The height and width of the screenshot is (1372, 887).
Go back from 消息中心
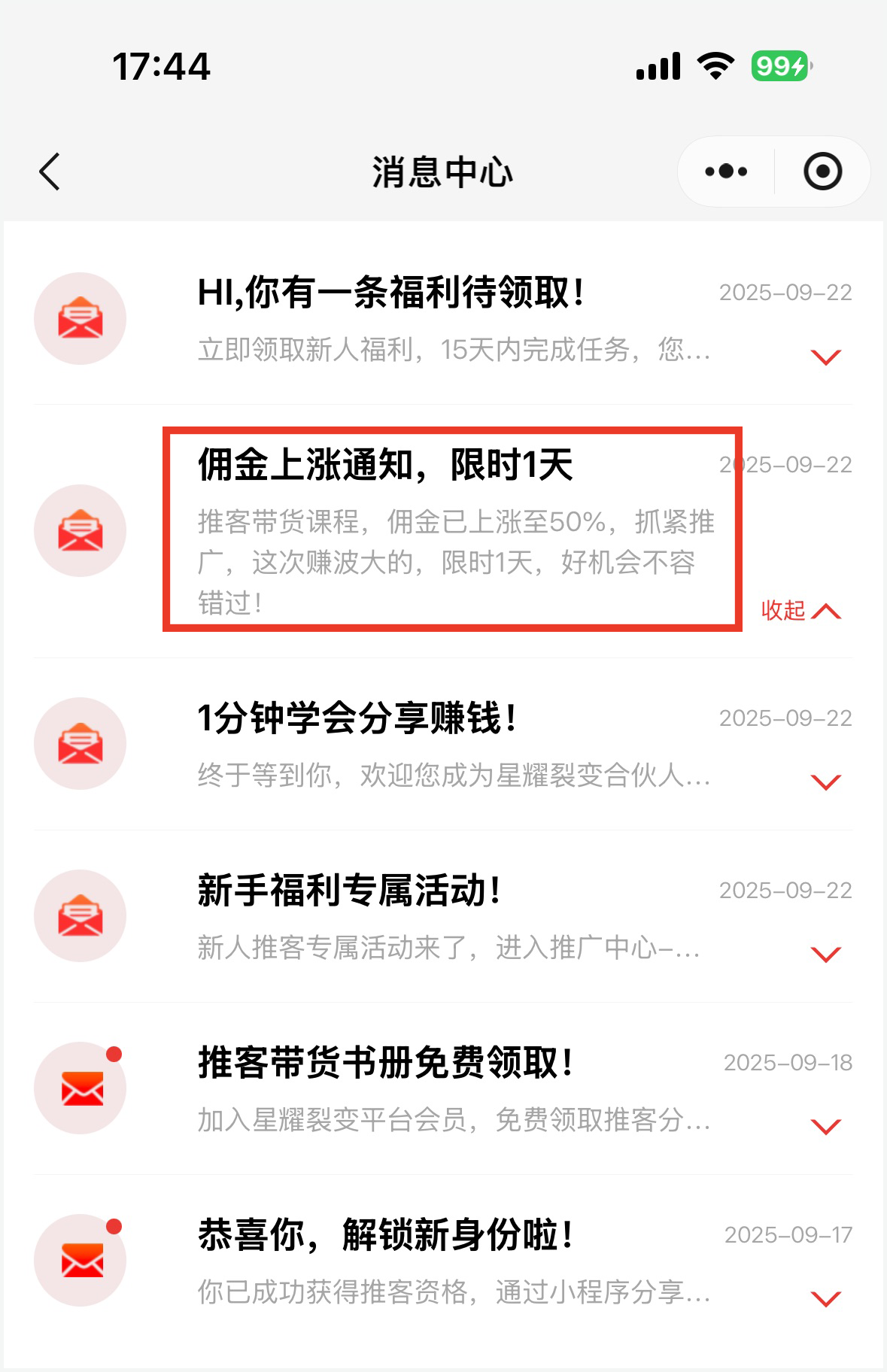tap(50, 171)
